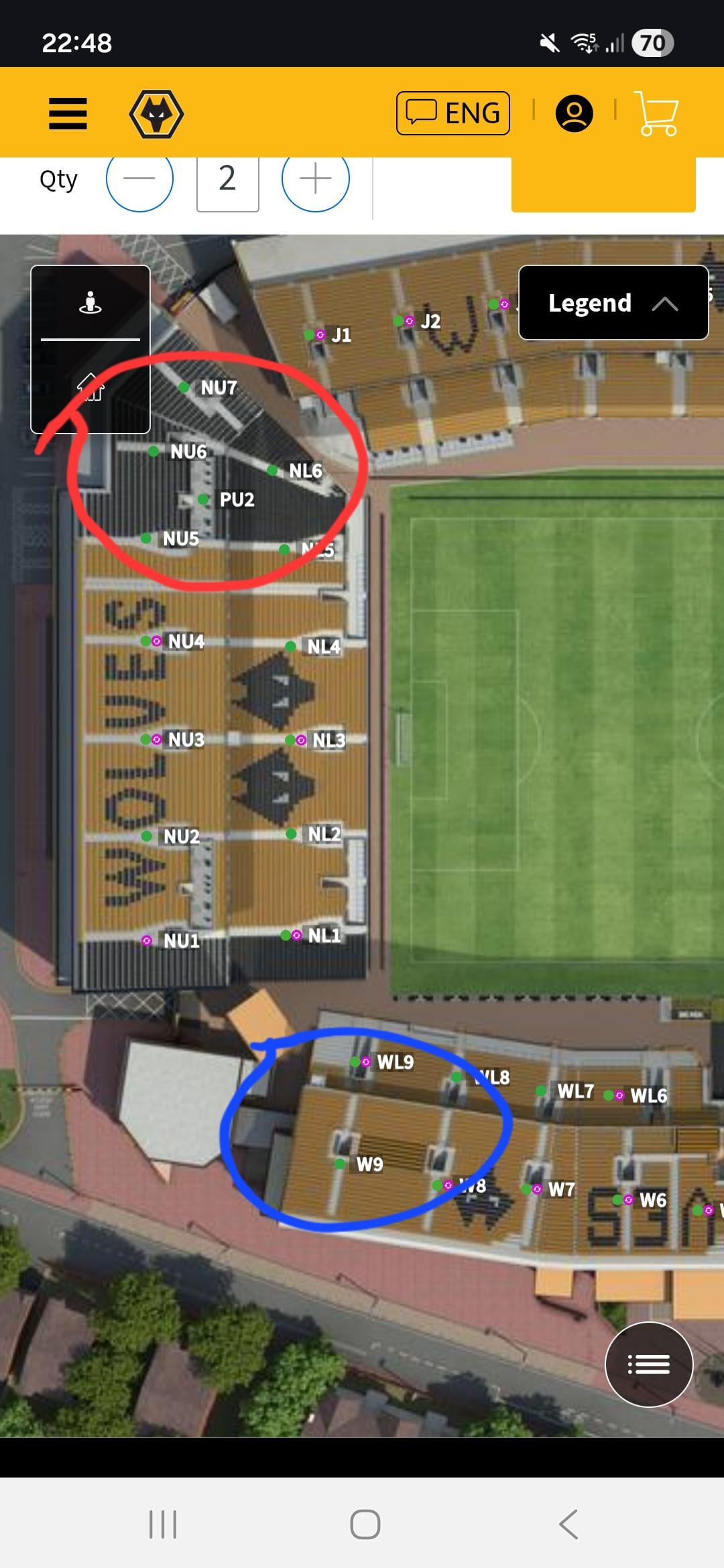The height and width of the screenshot is (1568, 724).
Task: Open the user account icon
Action: click(x=574, y=113)
